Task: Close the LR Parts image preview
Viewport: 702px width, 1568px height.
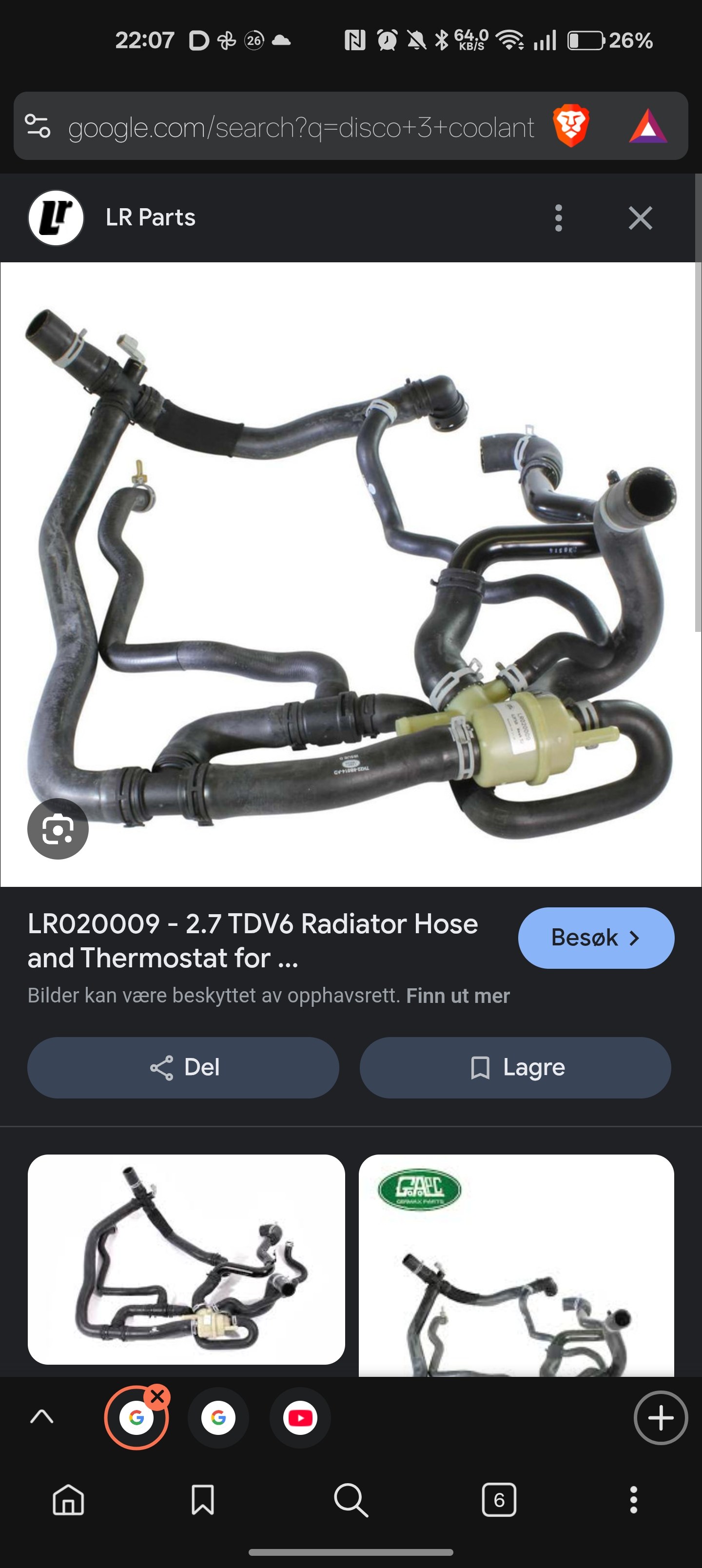Action: [640, 218]
